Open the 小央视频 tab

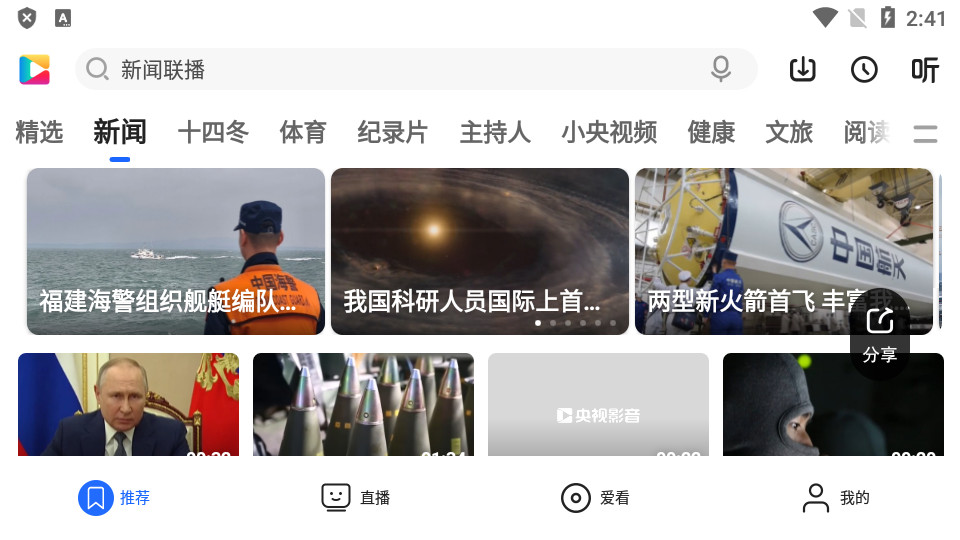(x=609, y=132)
